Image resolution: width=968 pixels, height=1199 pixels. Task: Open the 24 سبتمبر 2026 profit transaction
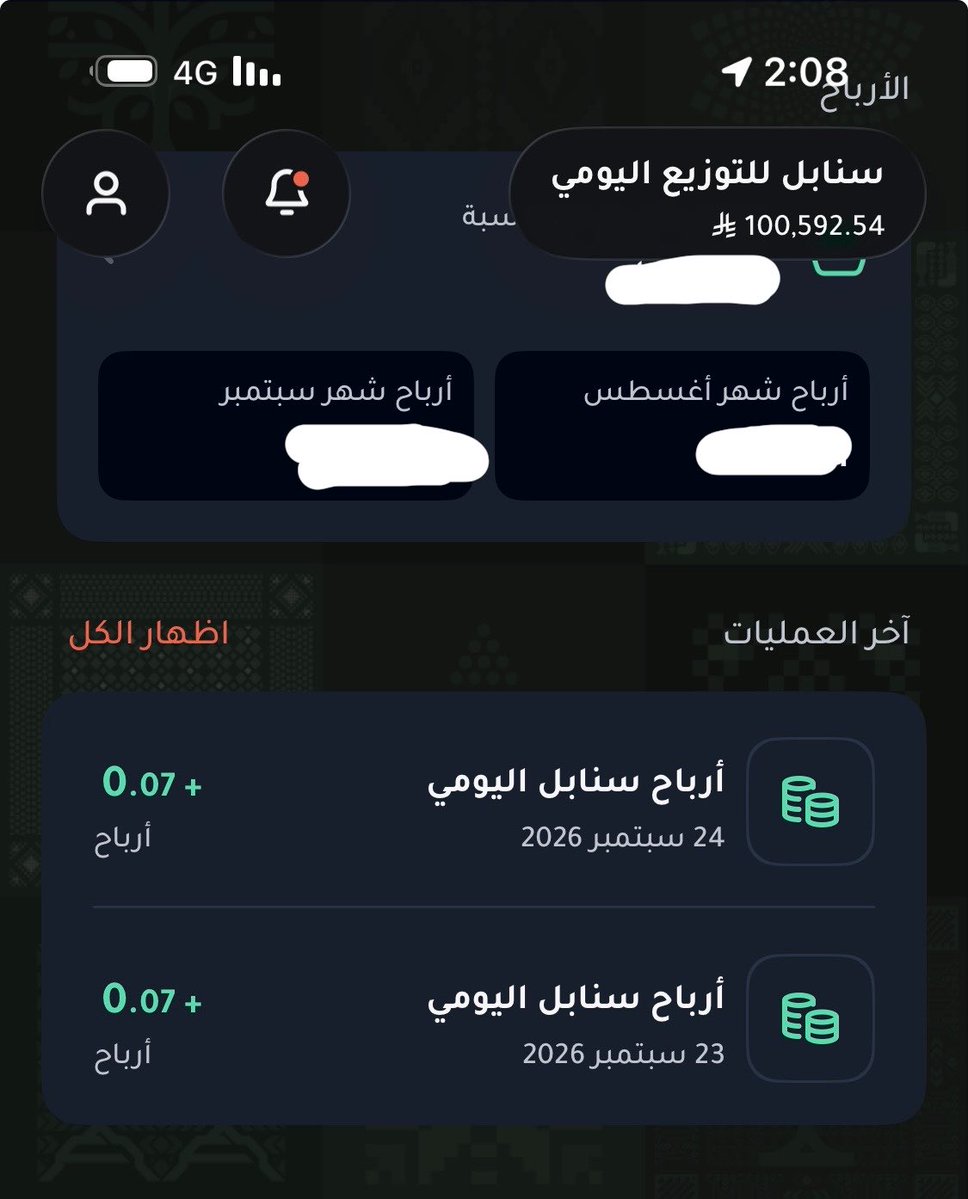coord(484,801)
